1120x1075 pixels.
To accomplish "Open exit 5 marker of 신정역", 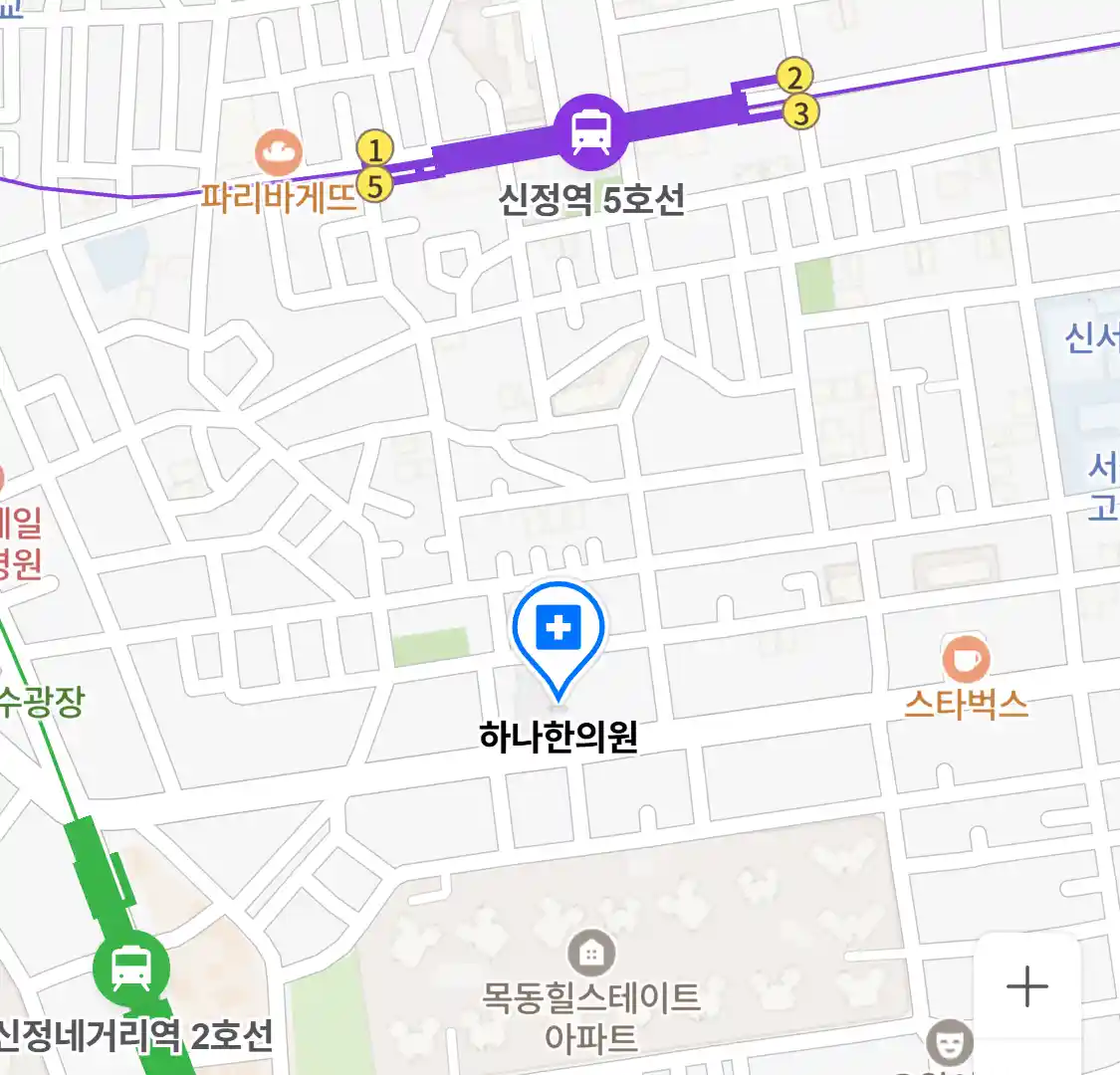I will tap(374, 185).
